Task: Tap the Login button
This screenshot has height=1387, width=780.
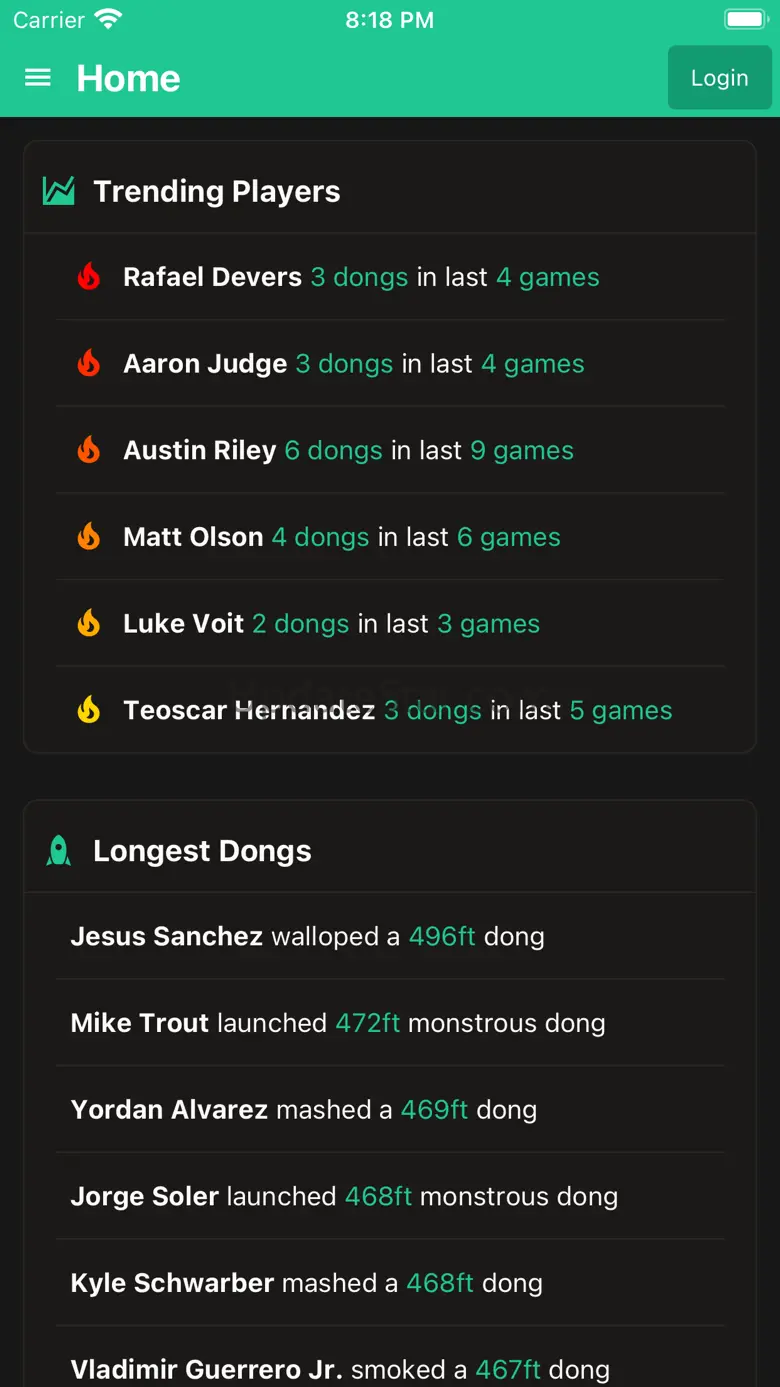Action: pyautogui.click(x=719, y=78)
